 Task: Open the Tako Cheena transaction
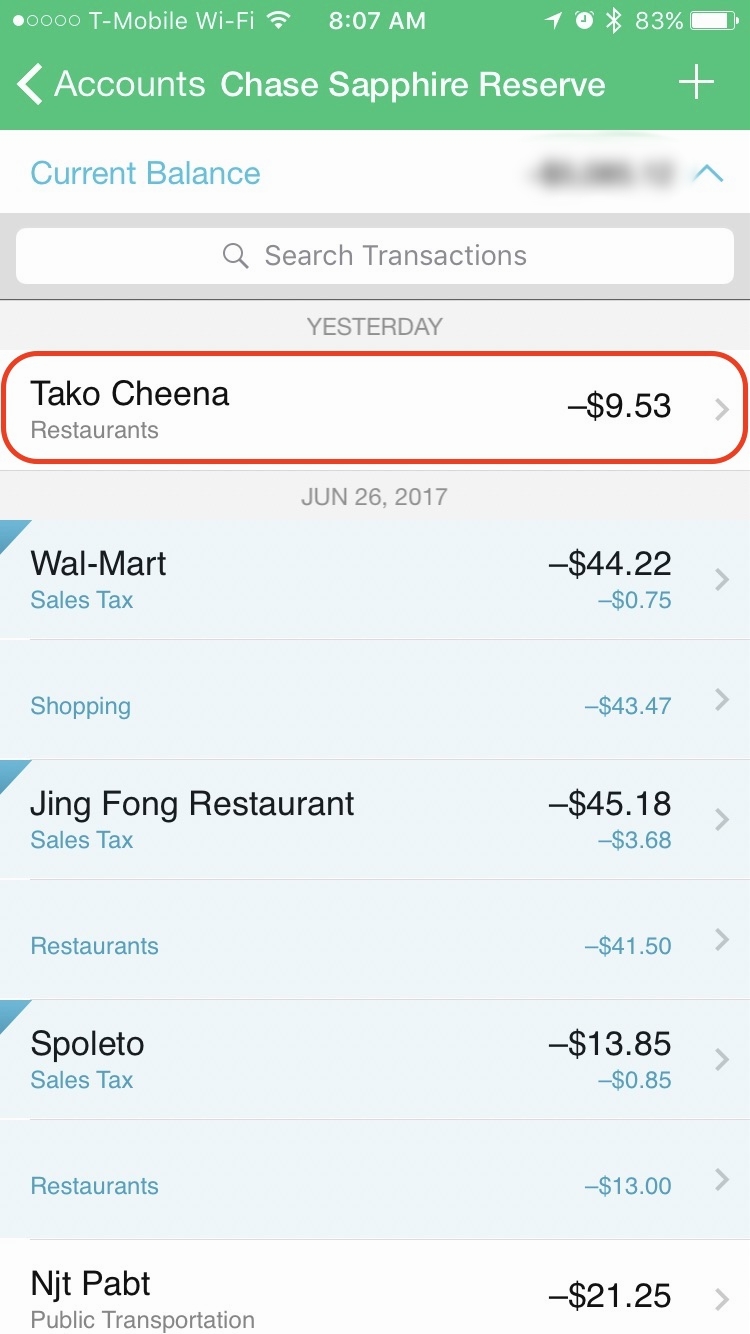(x=375, y=410)
